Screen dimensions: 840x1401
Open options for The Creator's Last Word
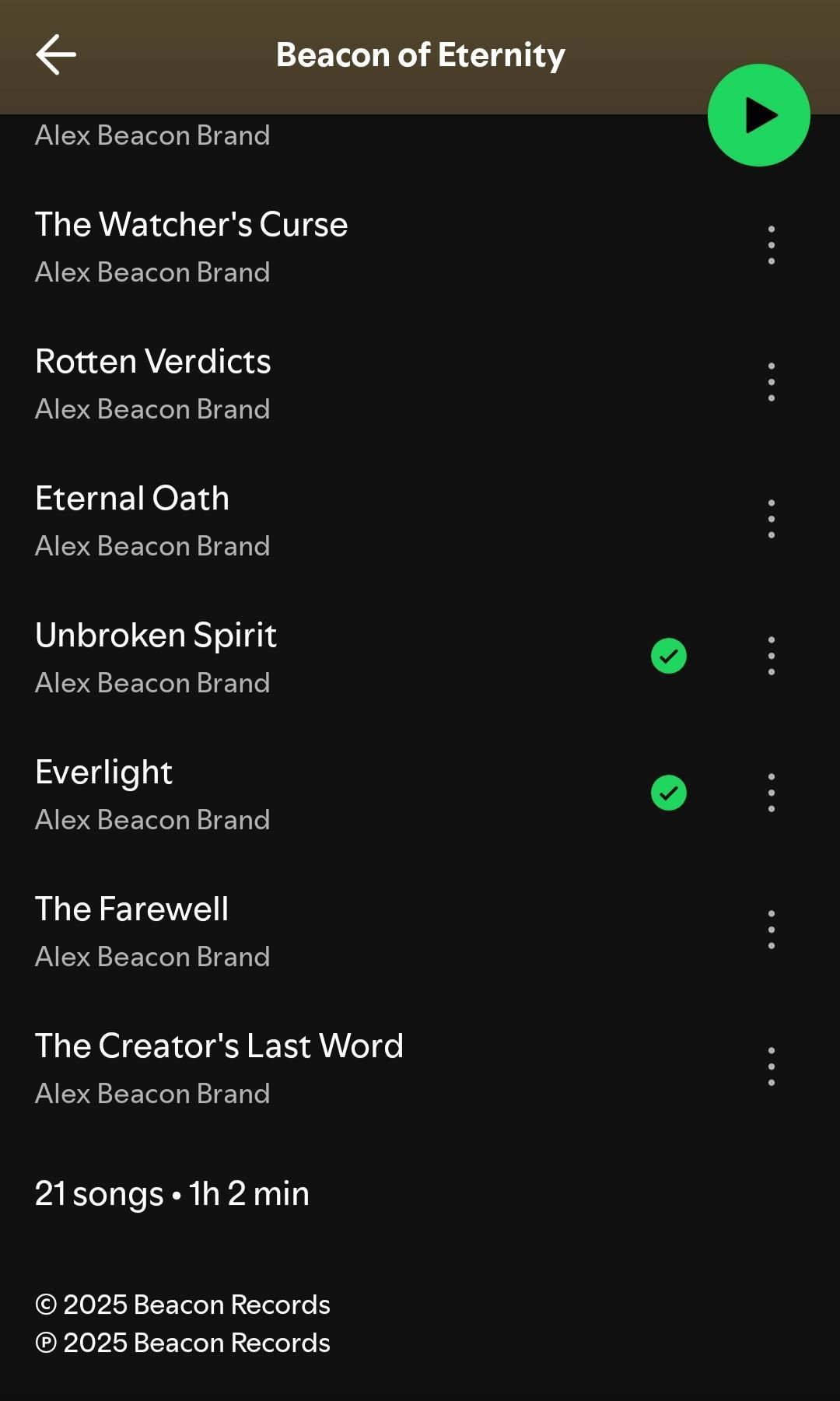point(771,1067)
